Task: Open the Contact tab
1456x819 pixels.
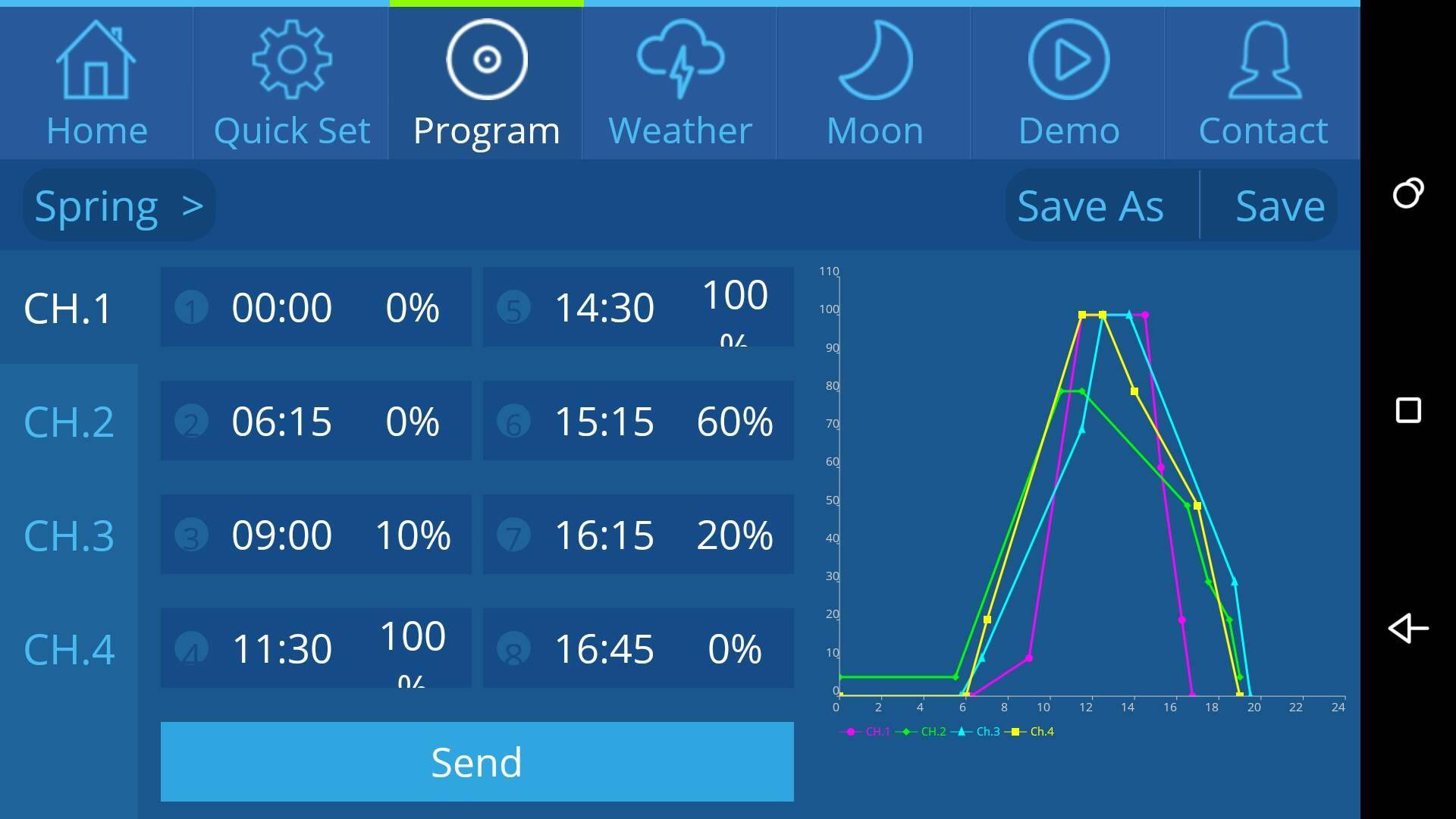Action: point(1263,83)
